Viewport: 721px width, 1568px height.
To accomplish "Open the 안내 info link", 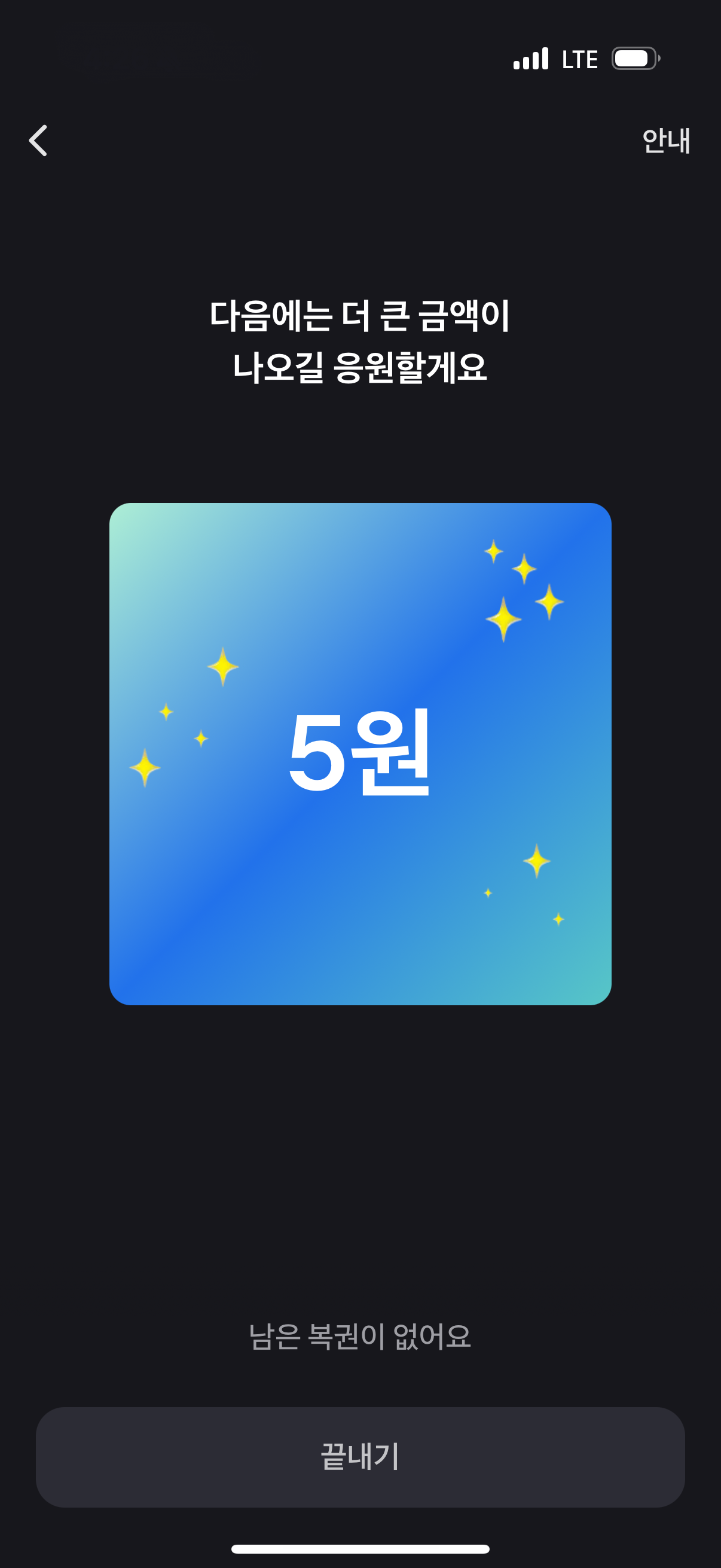I will [x=665, y=141].
